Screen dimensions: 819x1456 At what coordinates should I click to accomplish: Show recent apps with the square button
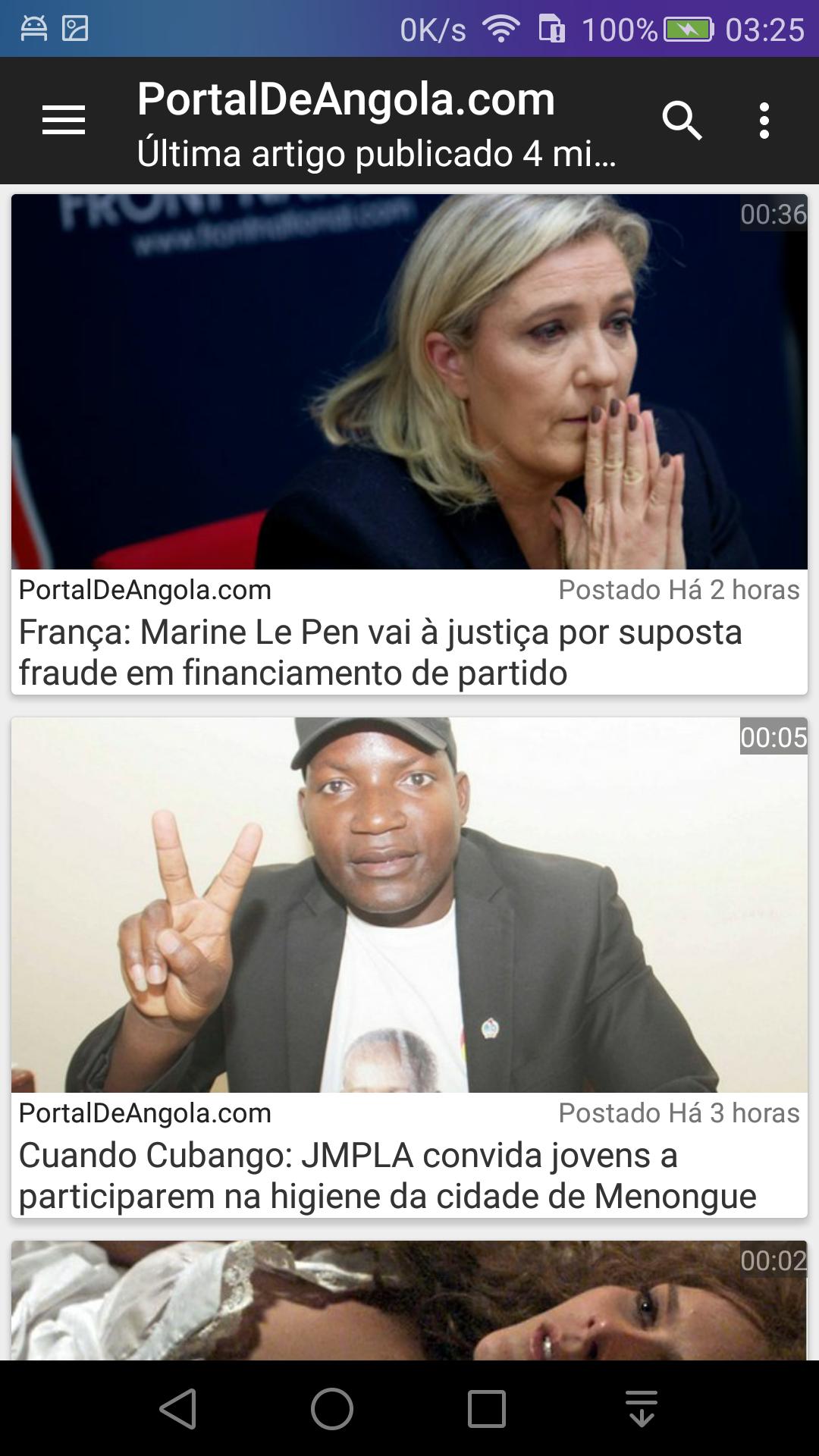(x=487, y=1409)
